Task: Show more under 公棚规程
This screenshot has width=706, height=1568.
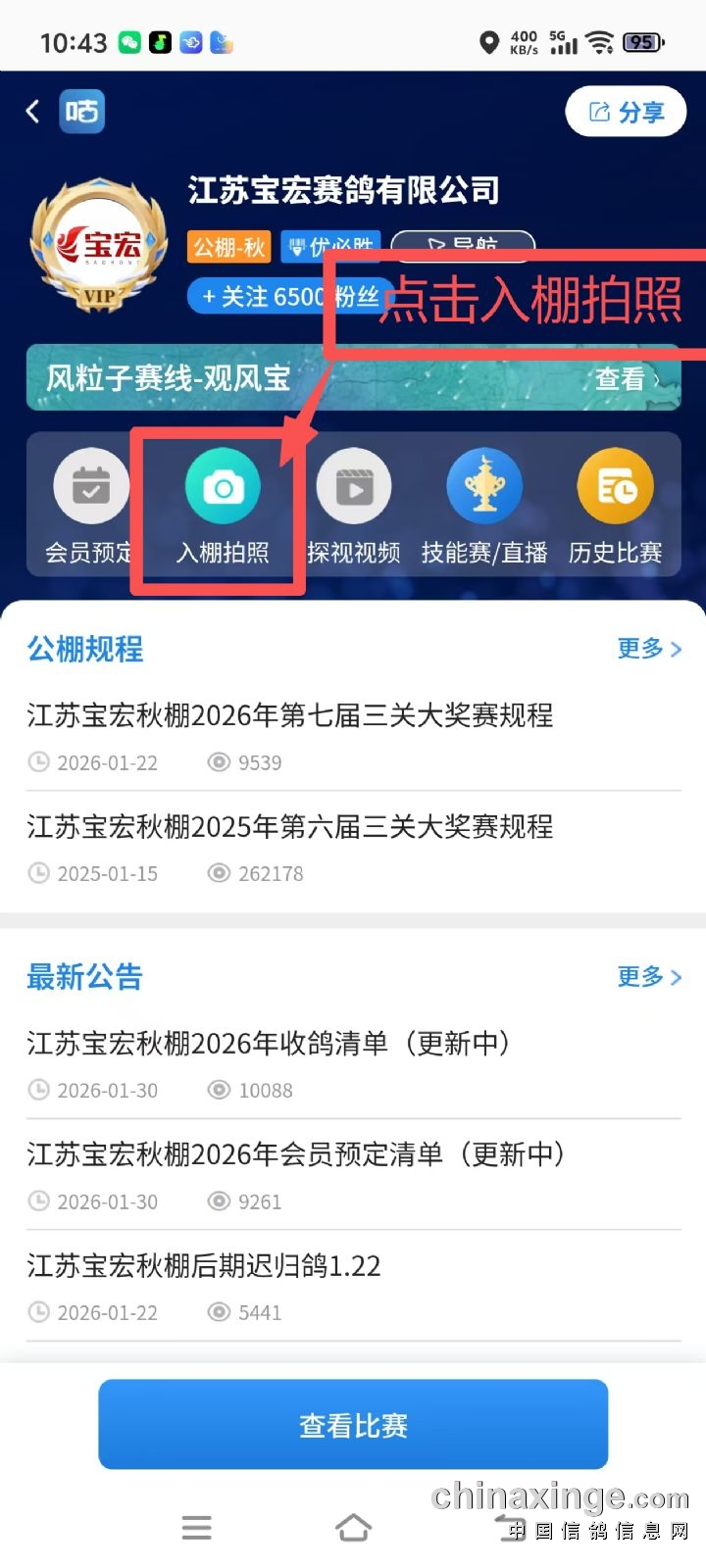Action: pos(648,649)
